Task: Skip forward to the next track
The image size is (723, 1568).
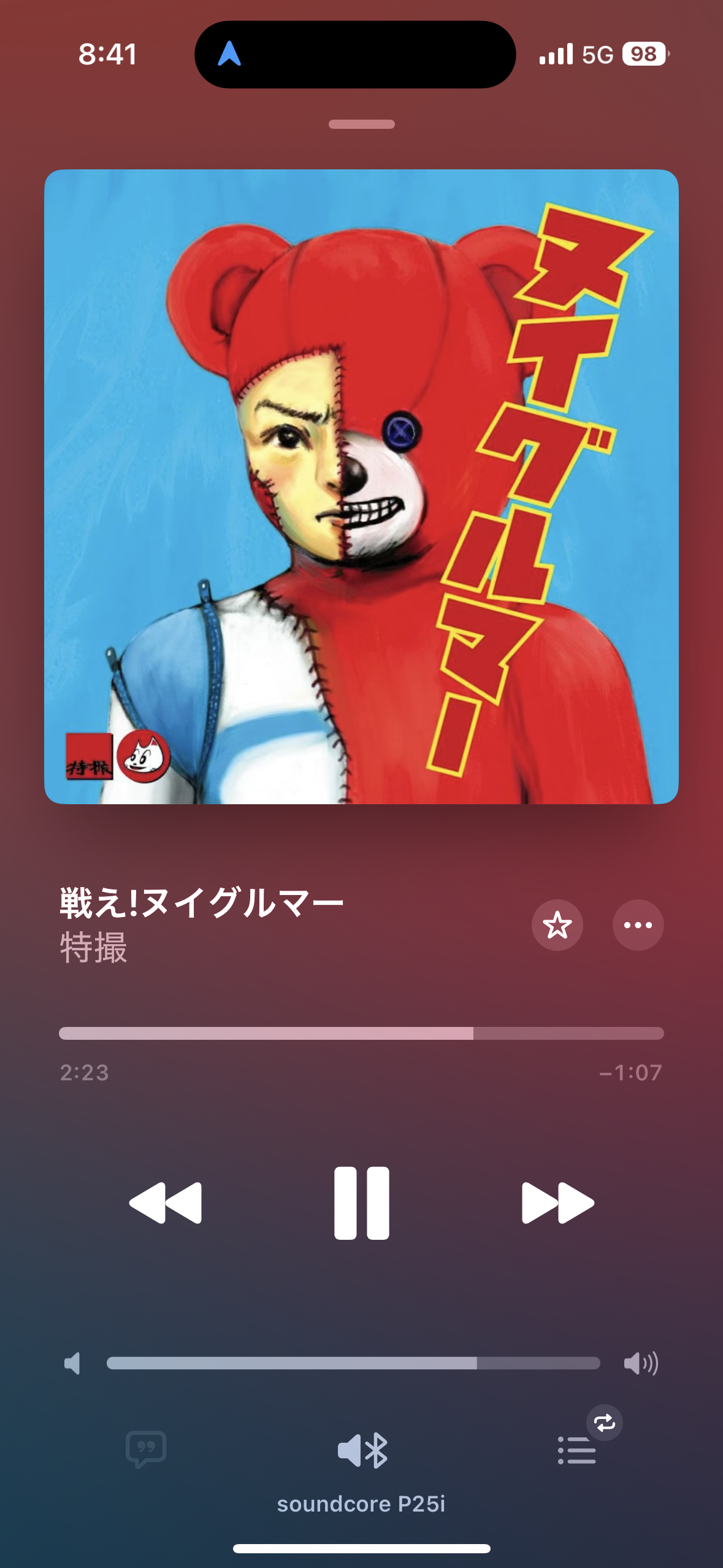Action: 558,1203
